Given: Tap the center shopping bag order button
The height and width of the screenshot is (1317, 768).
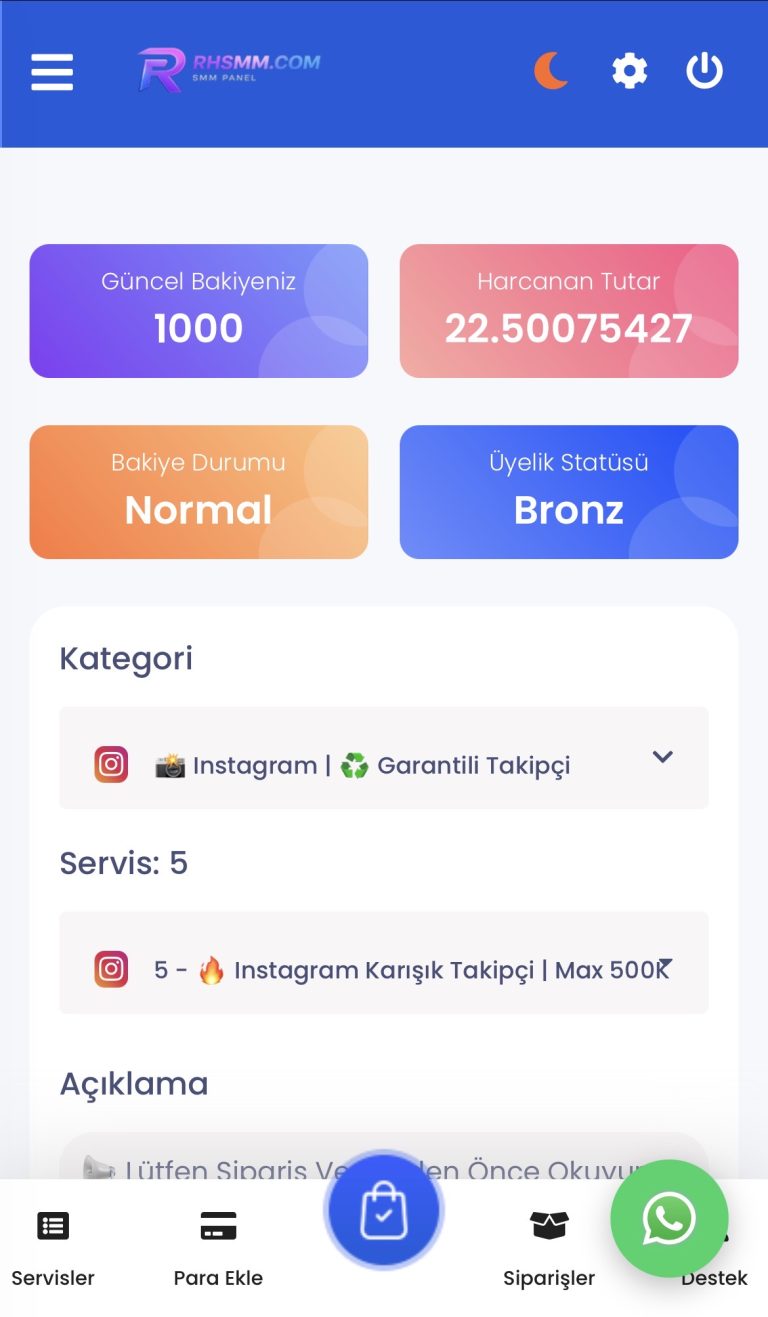Looking at the screenshot, I should click(x=384, y=1211).
